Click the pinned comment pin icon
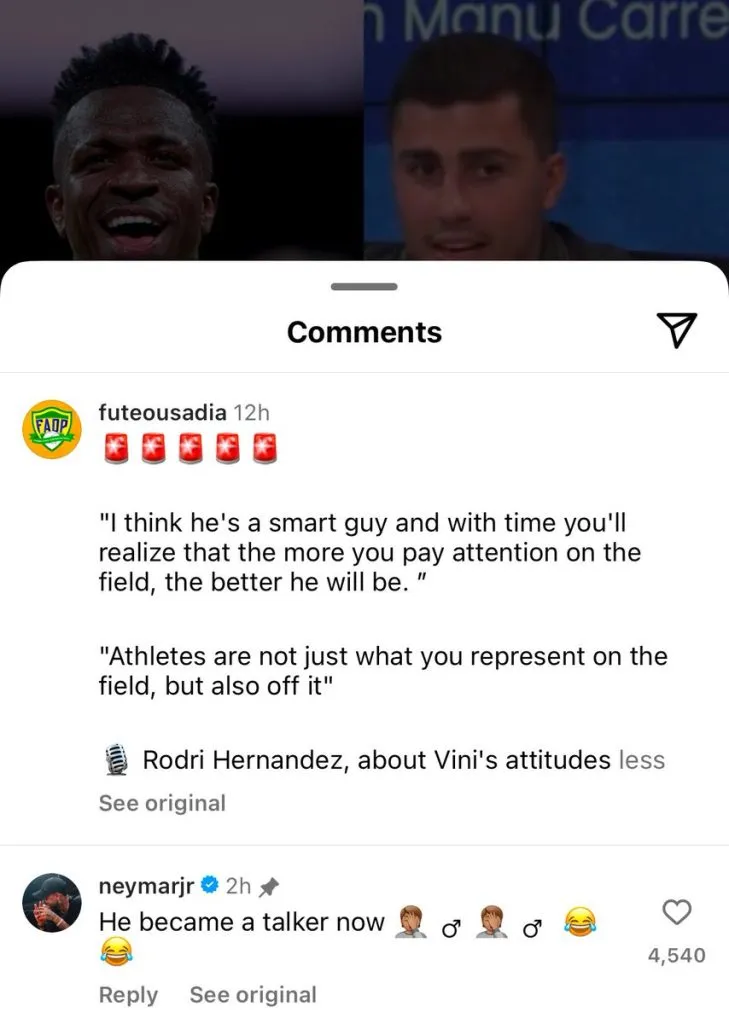 point(270,885)
